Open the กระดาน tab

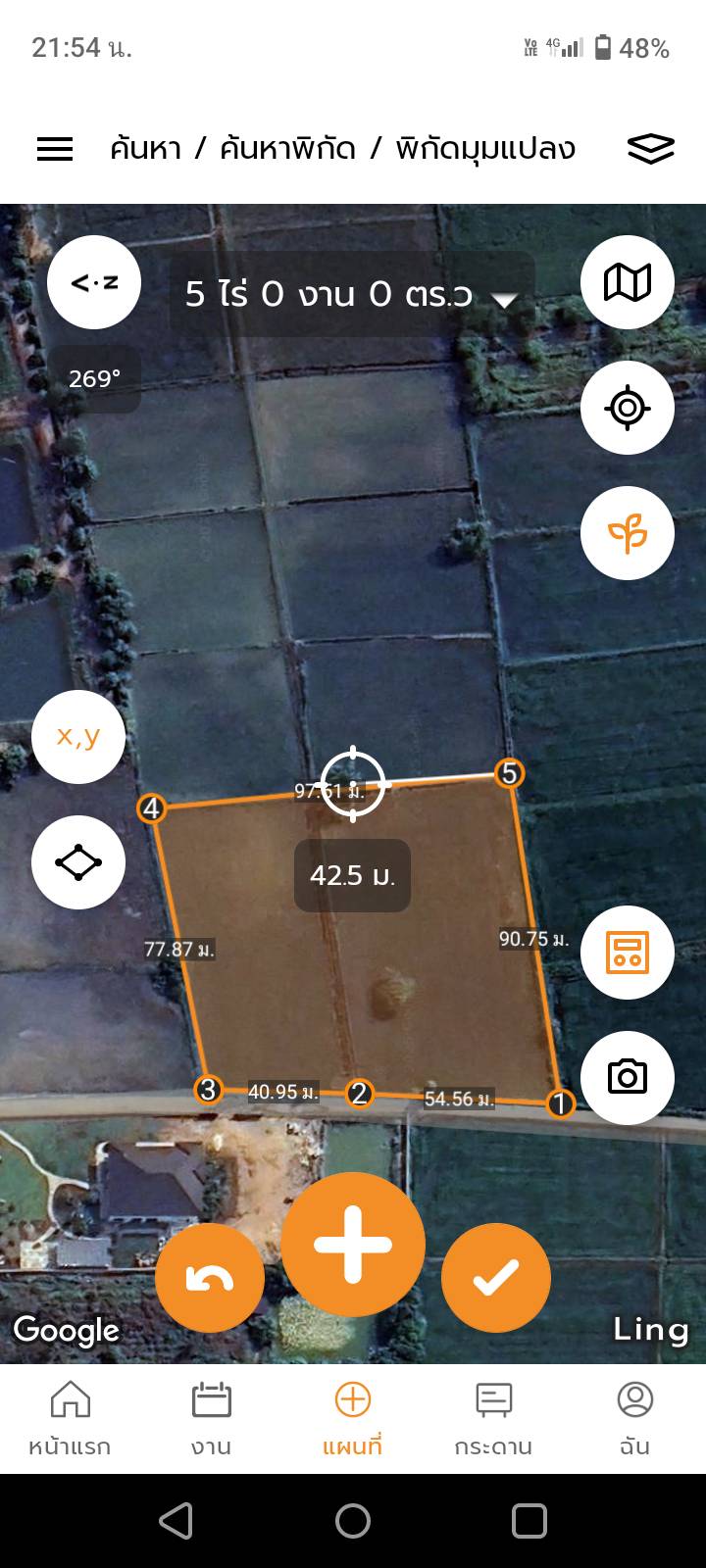click(493, 1419)
